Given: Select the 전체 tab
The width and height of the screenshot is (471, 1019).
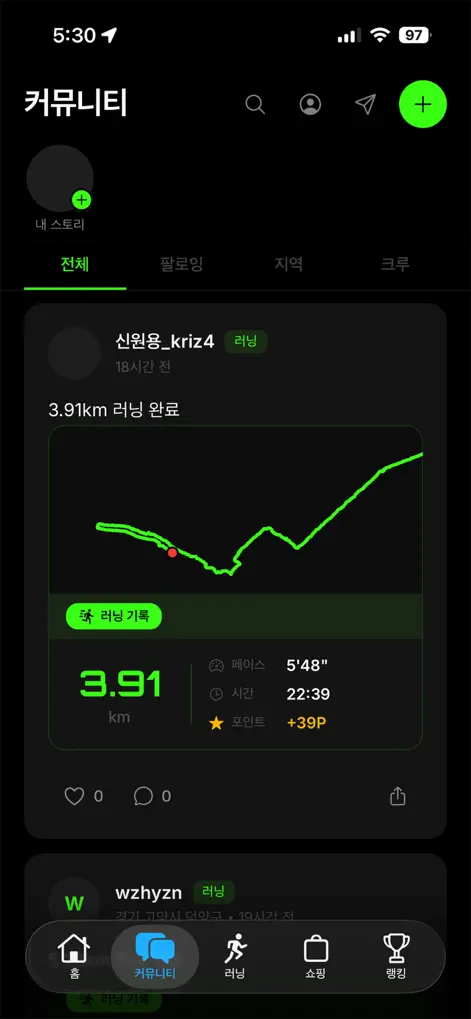Looking at the screenshot, I should coord(75,264).
